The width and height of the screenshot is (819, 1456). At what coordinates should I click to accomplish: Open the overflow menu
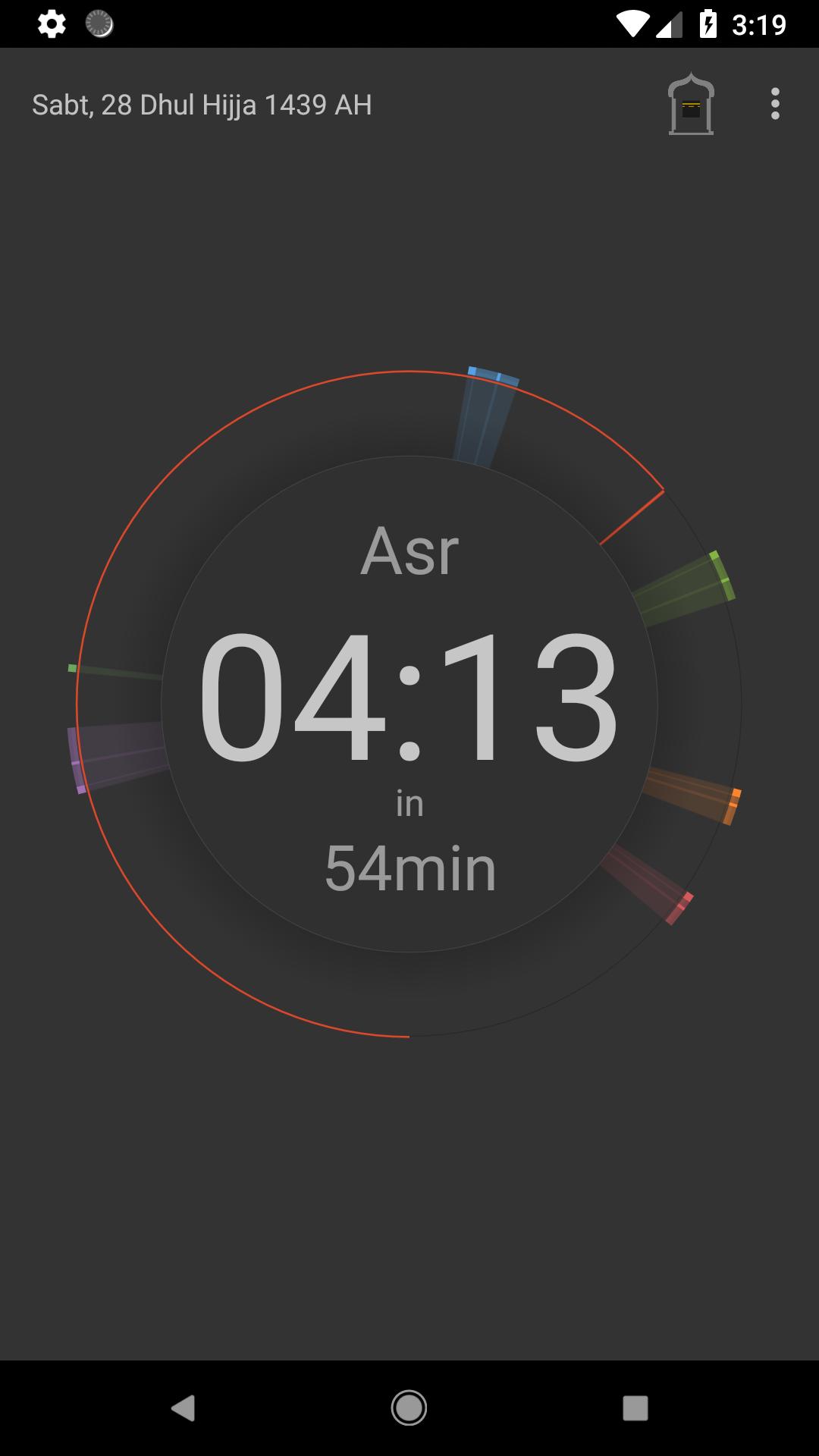(x=774, y=104)
